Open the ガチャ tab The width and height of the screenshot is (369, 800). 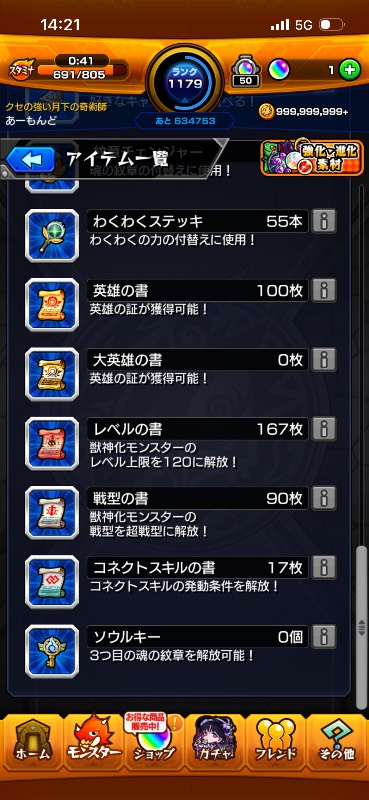click(x=215, y=741)
